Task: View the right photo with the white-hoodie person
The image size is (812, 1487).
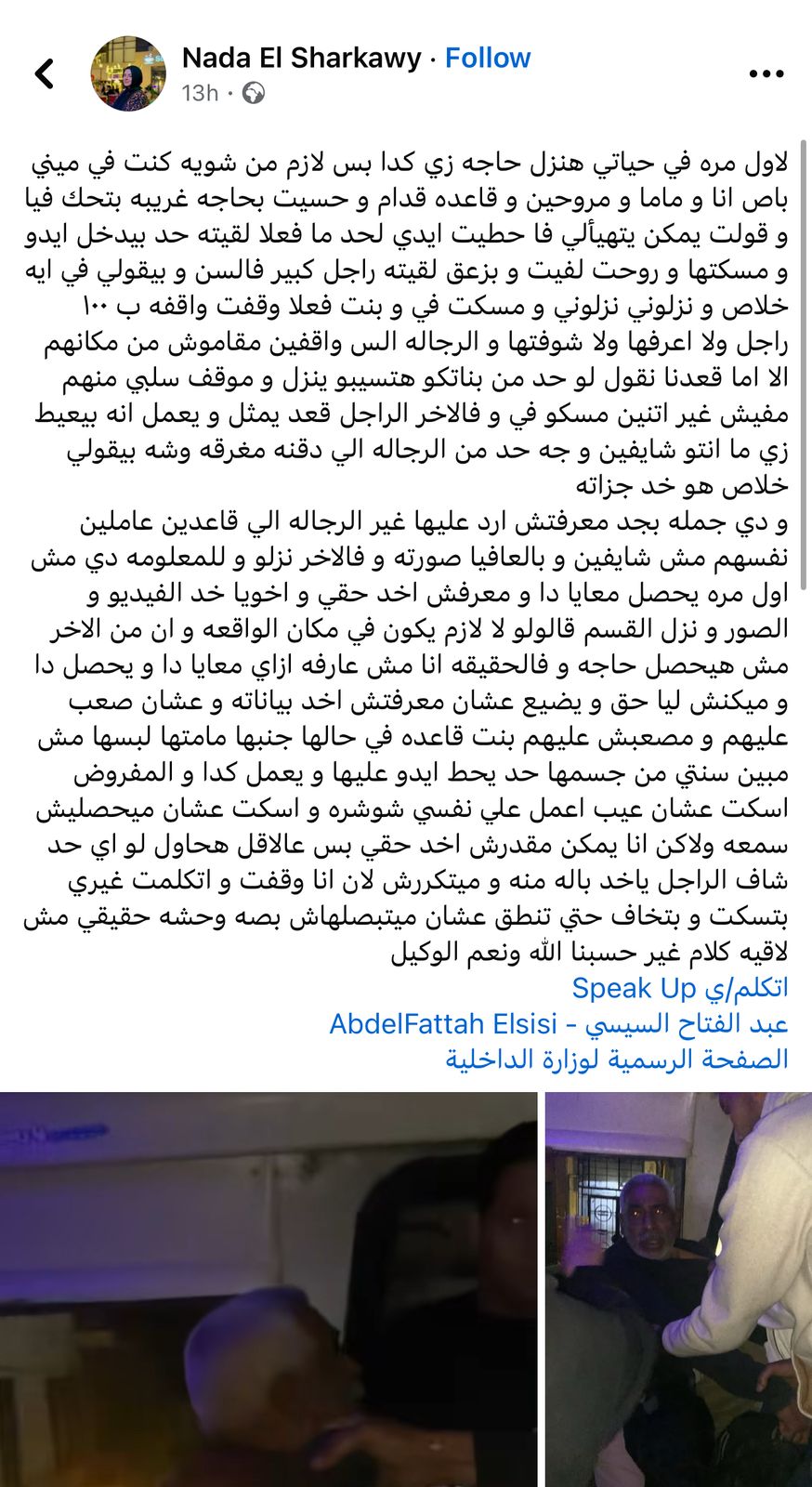Action: click(x=678, y=1290)
